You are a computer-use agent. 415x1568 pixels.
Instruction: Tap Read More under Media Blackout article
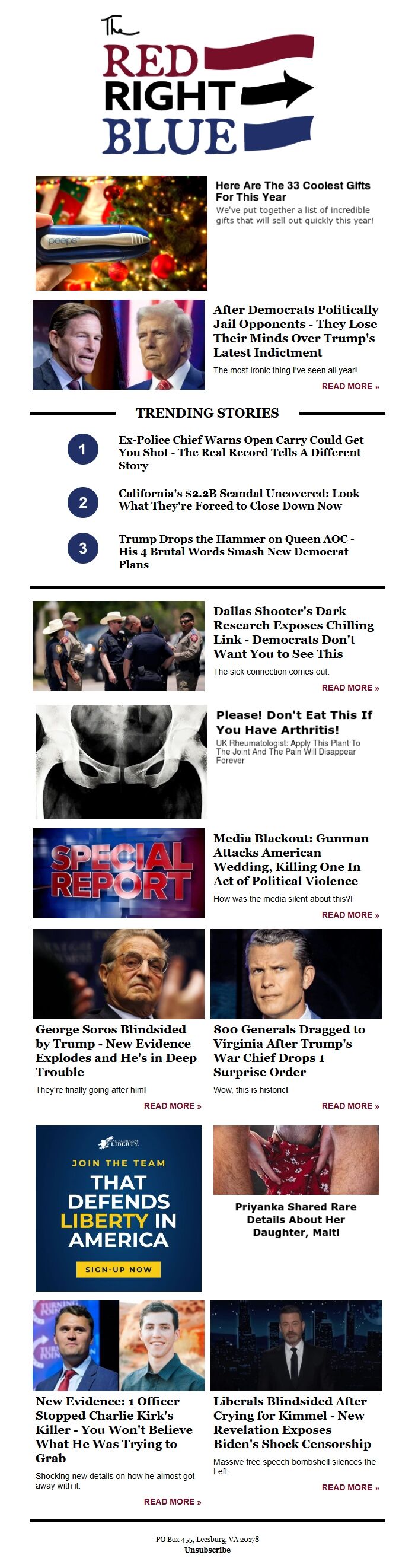pos(350,915)
